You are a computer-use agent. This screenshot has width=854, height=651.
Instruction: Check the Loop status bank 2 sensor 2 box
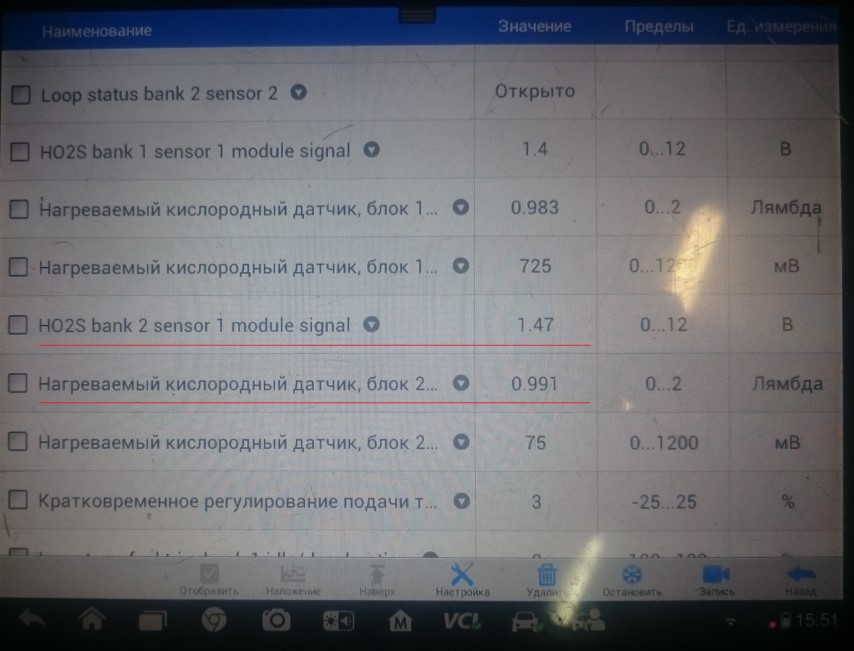point(19,96)
